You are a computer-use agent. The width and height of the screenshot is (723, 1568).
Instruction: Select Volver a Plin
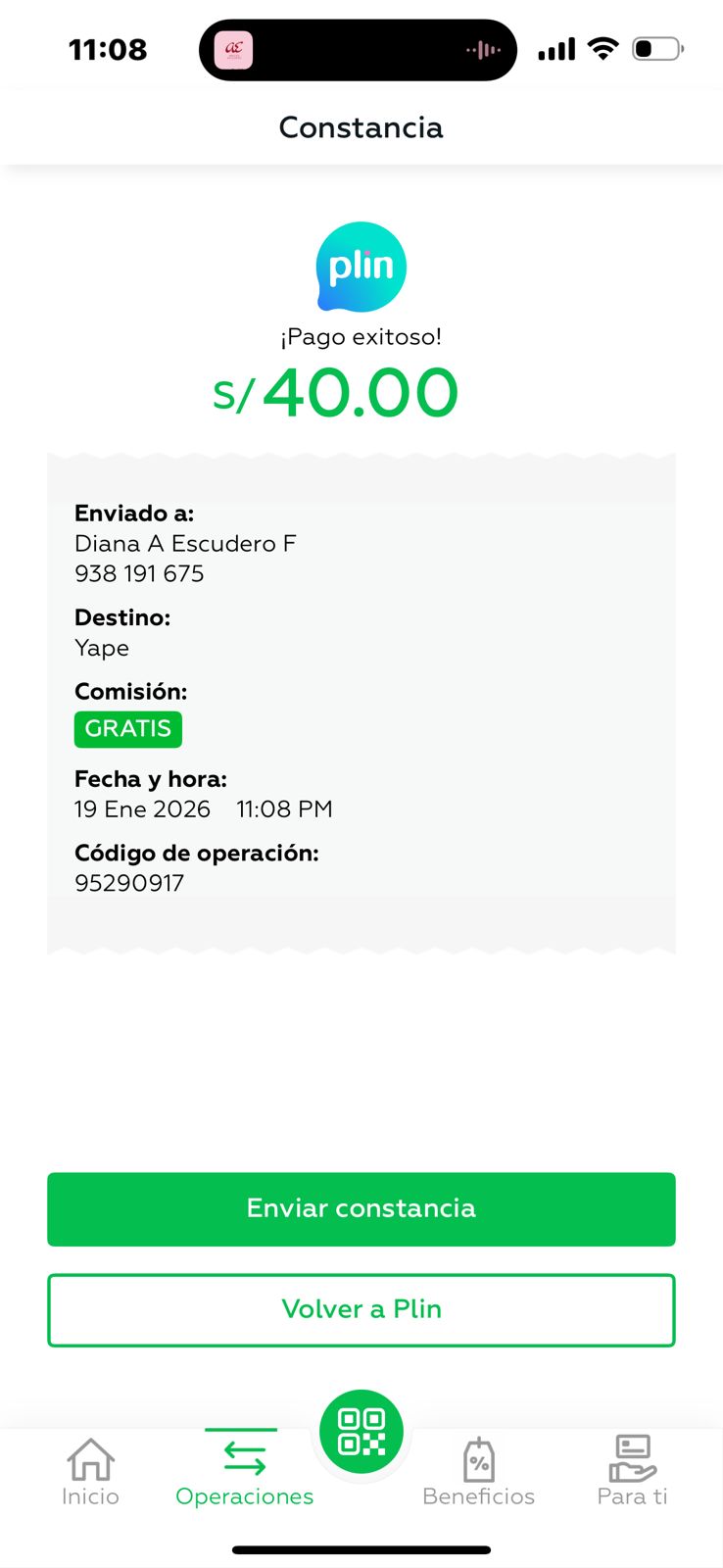point(361,1309)
